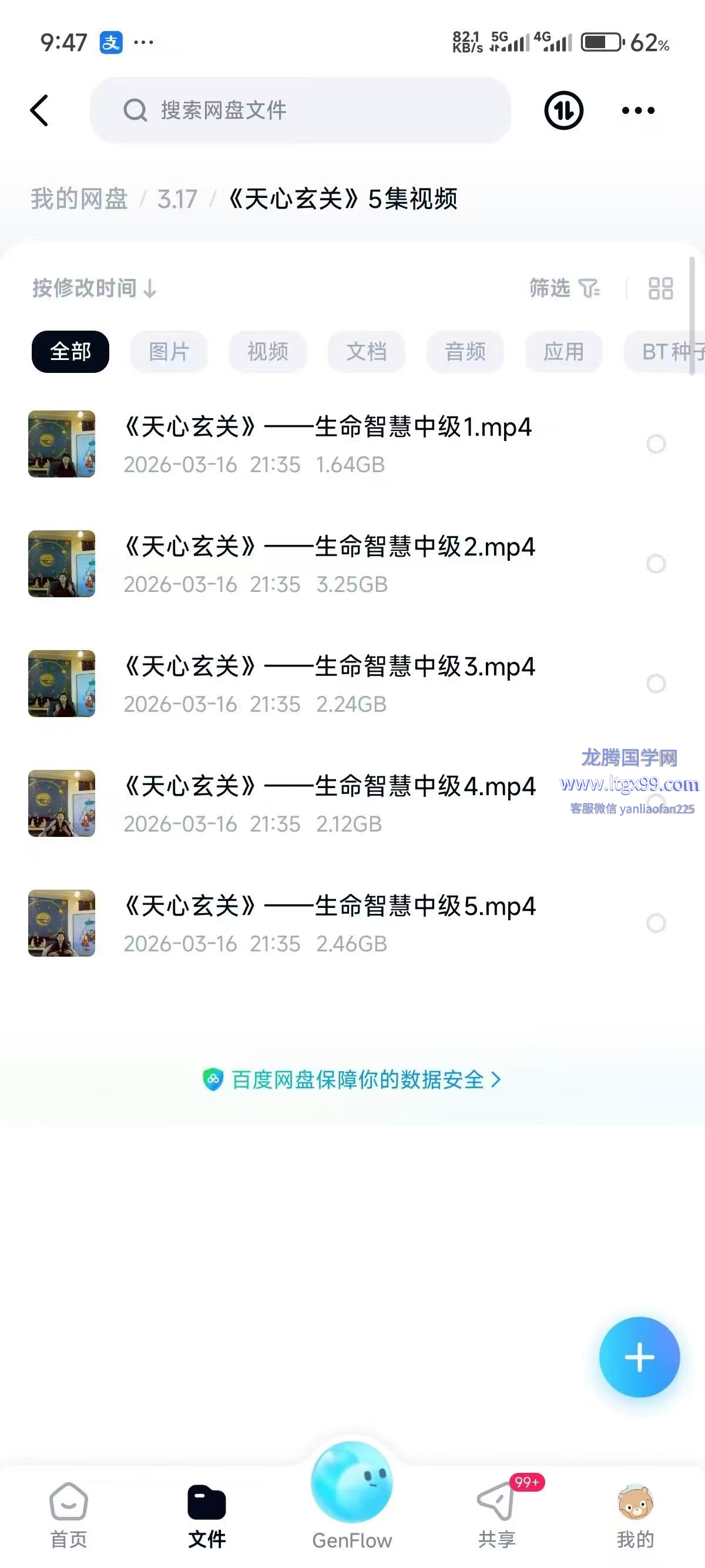Open the 共享 tab

[x=497, y=1515]
